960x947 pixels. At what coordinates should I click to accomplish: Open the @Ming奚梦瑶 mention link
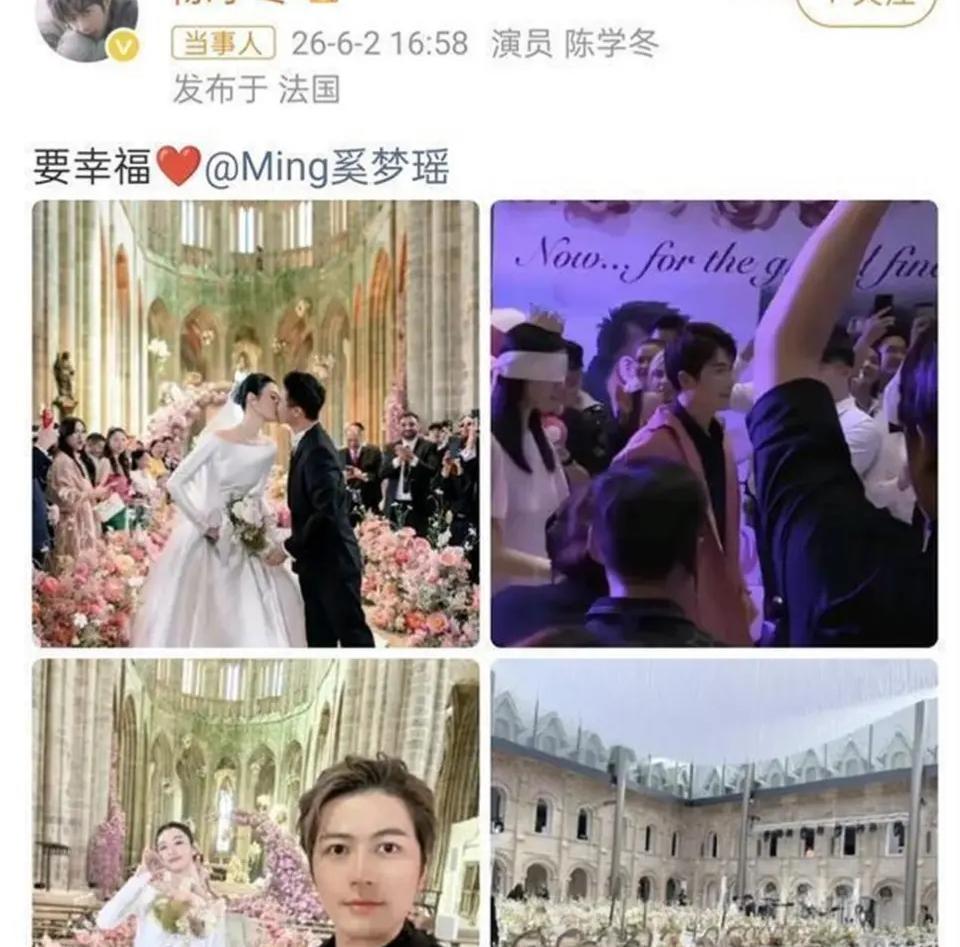coord(328,168)
